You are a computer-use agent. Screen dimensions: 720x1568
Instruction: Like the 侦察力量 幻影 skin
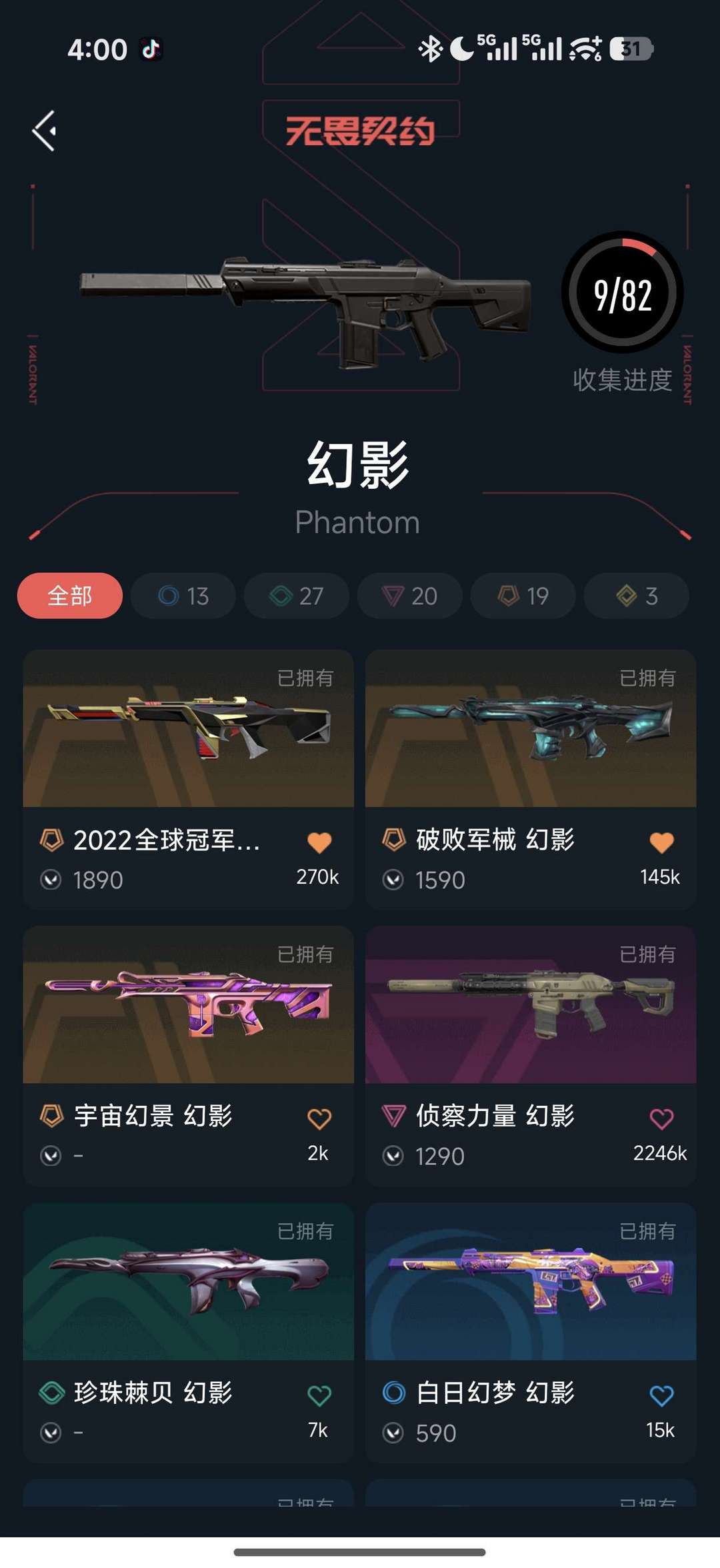(661, 1118)
